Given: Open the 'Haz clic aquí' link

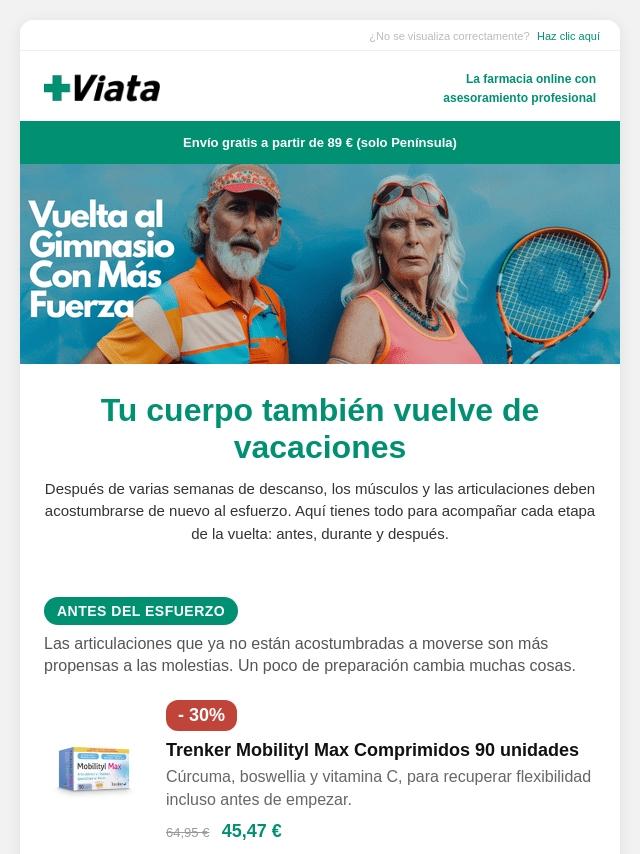Looking at the screenshot, I should tap(568, 36).
